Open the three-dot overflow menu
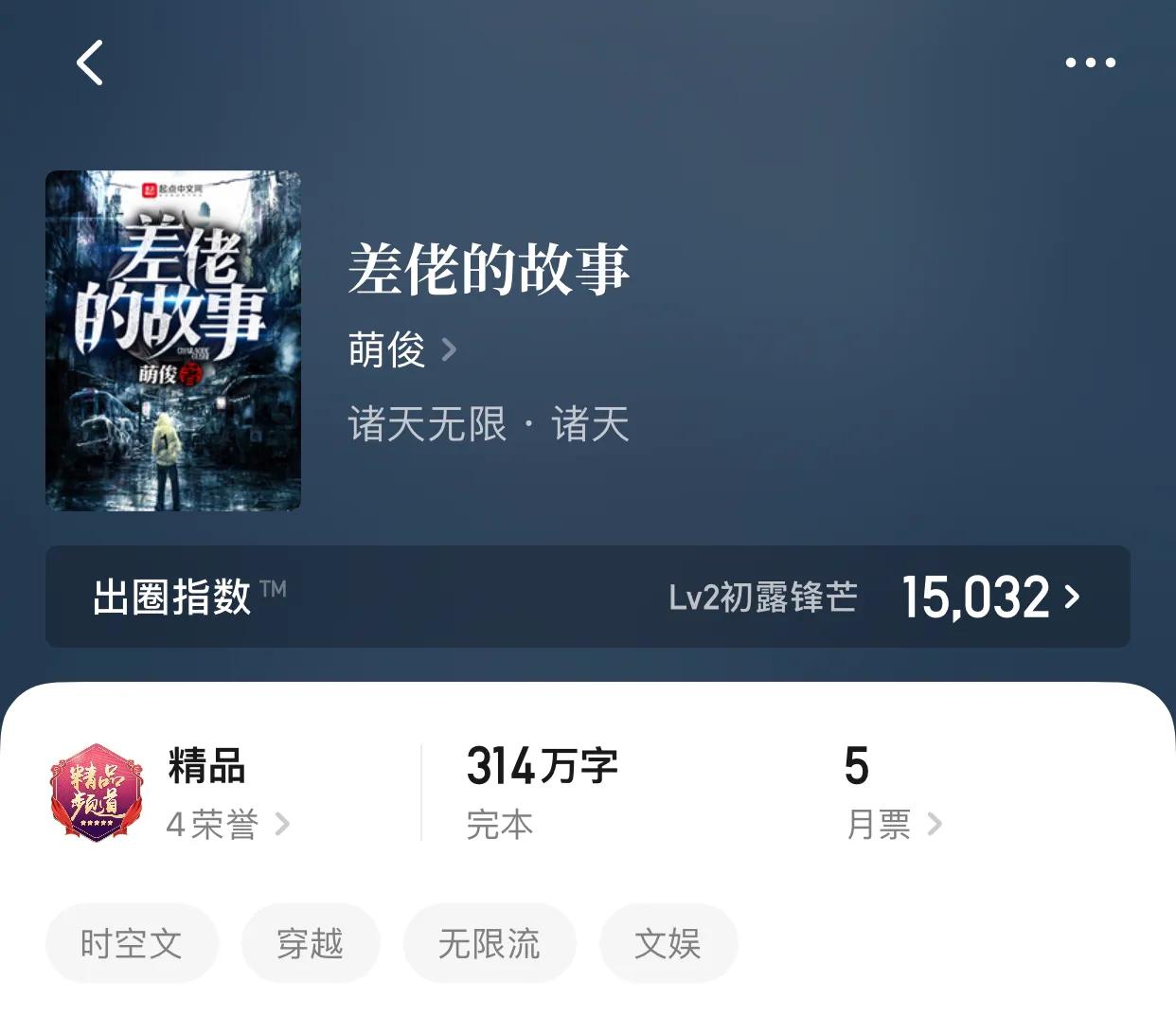 pyautogui.click(x=1090, y=63)
